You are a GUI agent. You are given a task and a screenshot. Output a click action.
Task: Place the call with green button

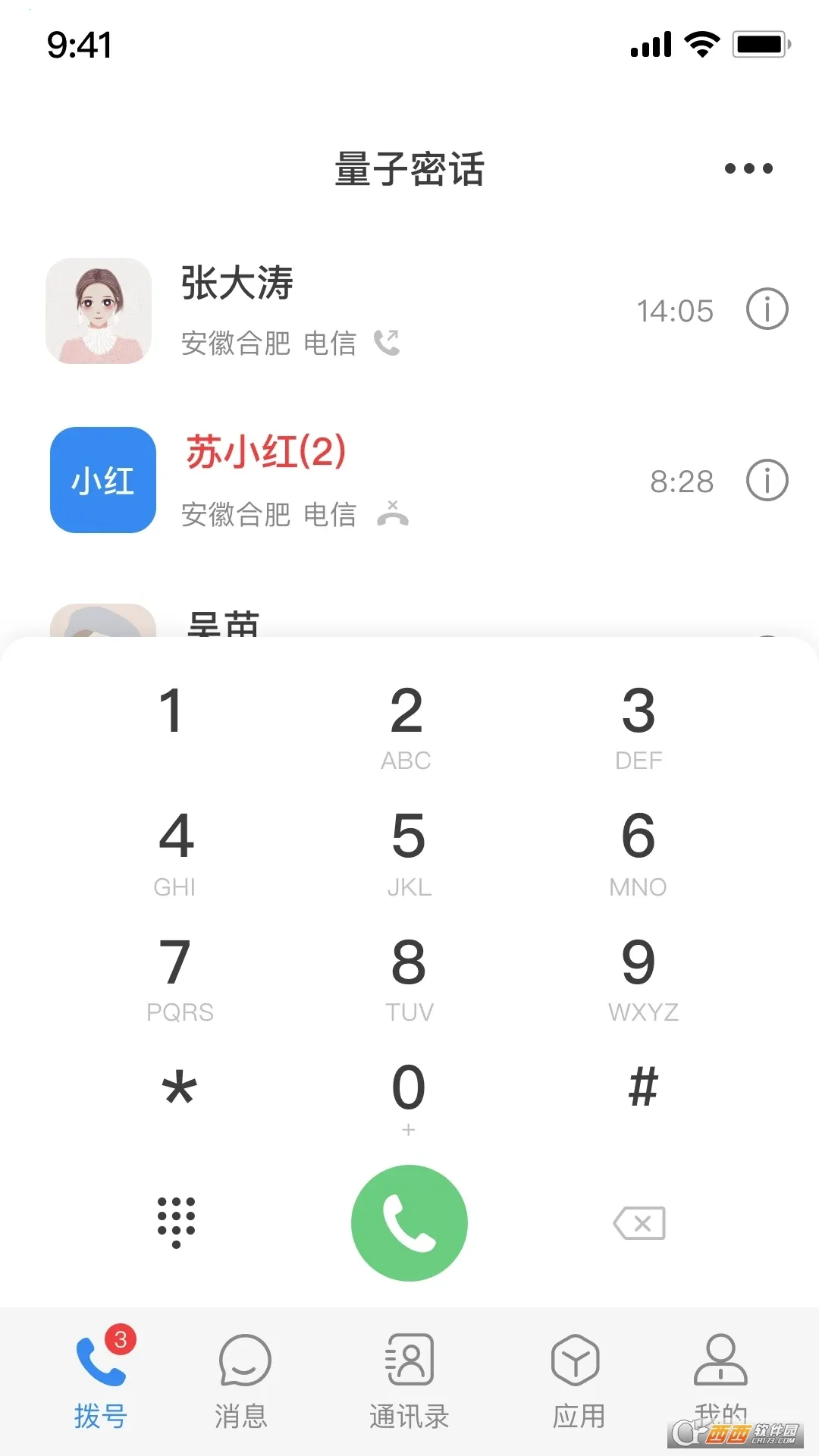409,1222
